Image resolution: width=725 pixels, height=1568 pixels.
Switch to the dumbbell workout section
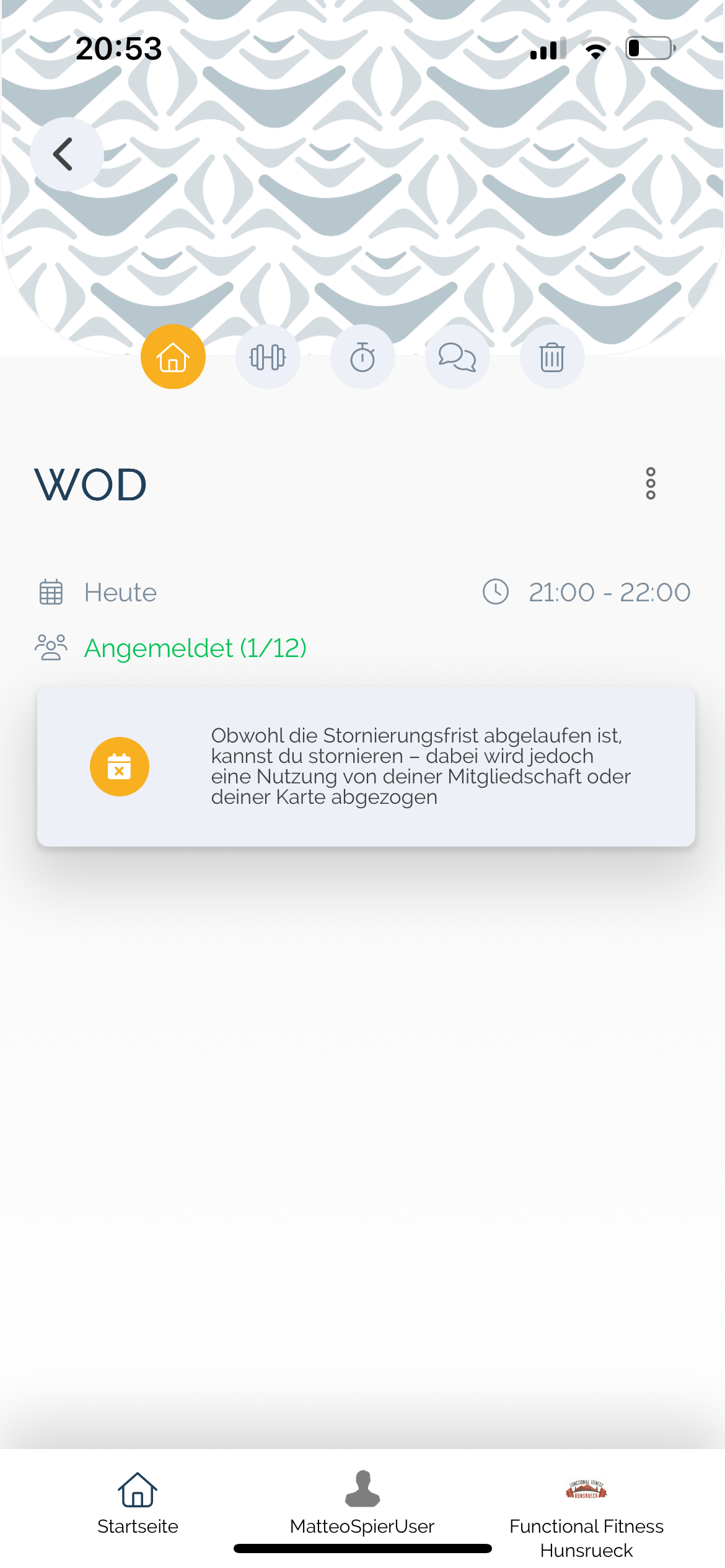pos(268,357)
